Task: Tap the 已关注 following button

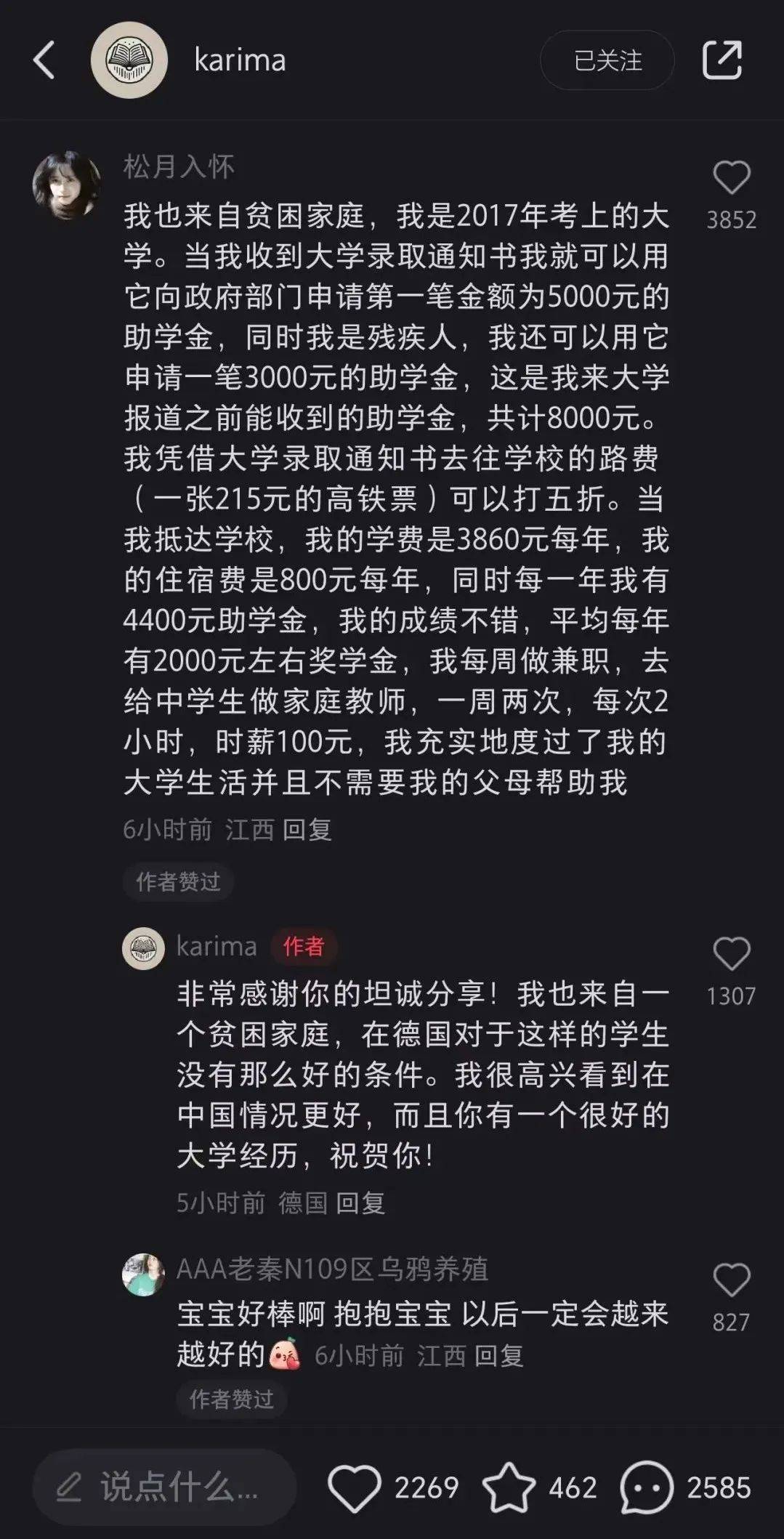Action: 607,60
